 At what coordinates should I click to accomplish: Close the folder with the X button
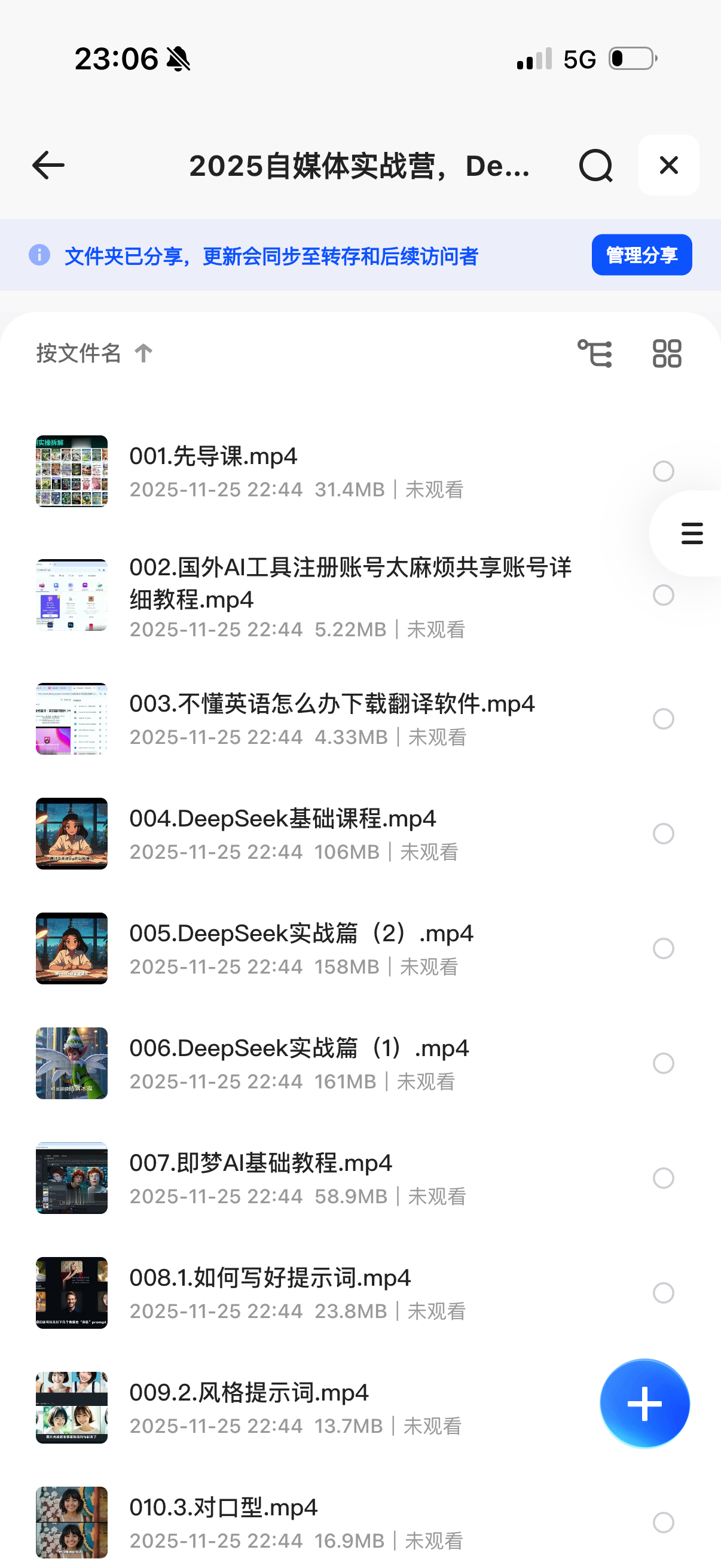pyautogui.click(x=668, y=166)
